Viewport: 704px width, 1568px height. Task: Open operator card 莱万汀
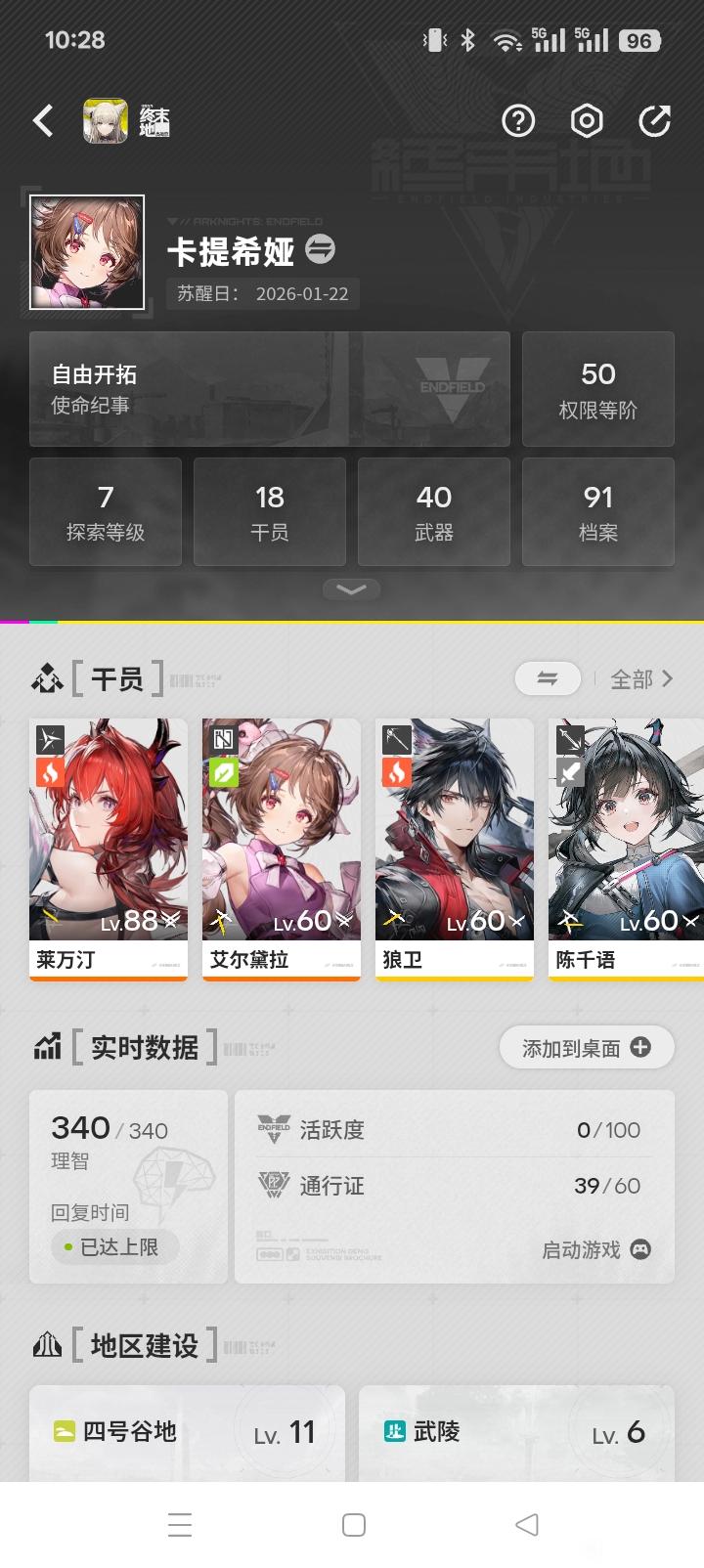(109, 849)
